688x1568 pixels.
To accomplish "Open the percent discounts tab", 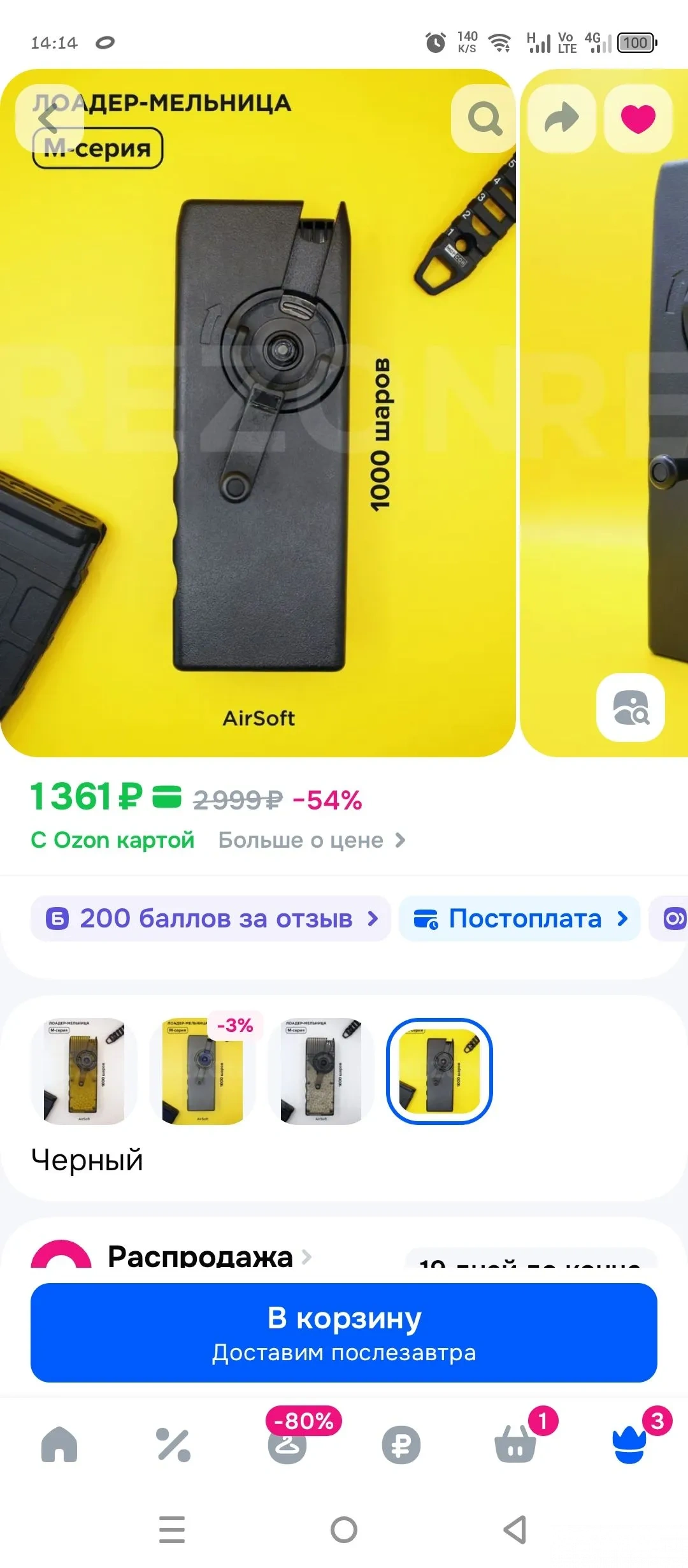I will pyautogui.click(x=173, y=1445).
